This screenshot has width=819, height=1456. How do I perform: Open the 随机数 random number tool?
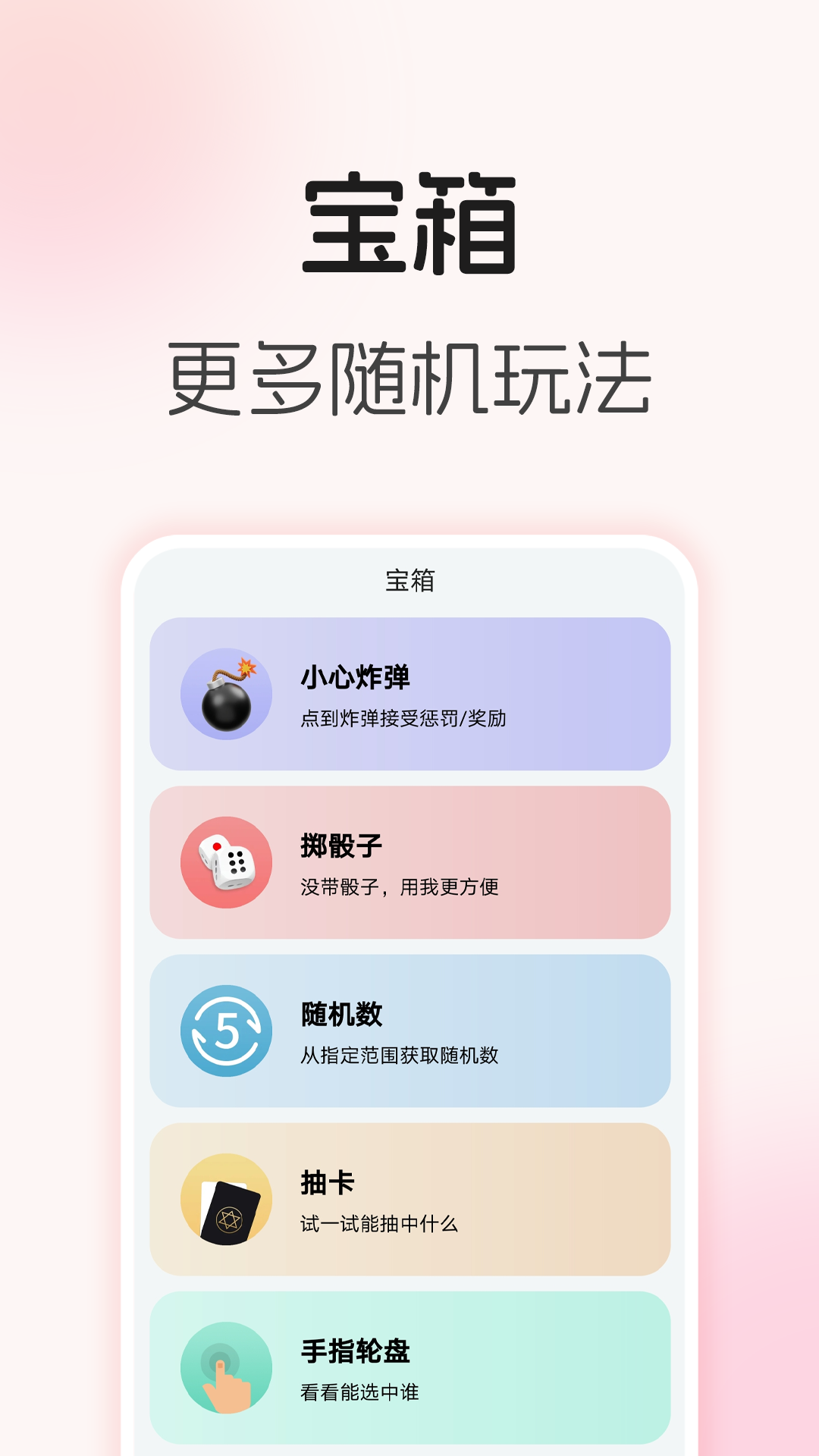pos(409,1031)
